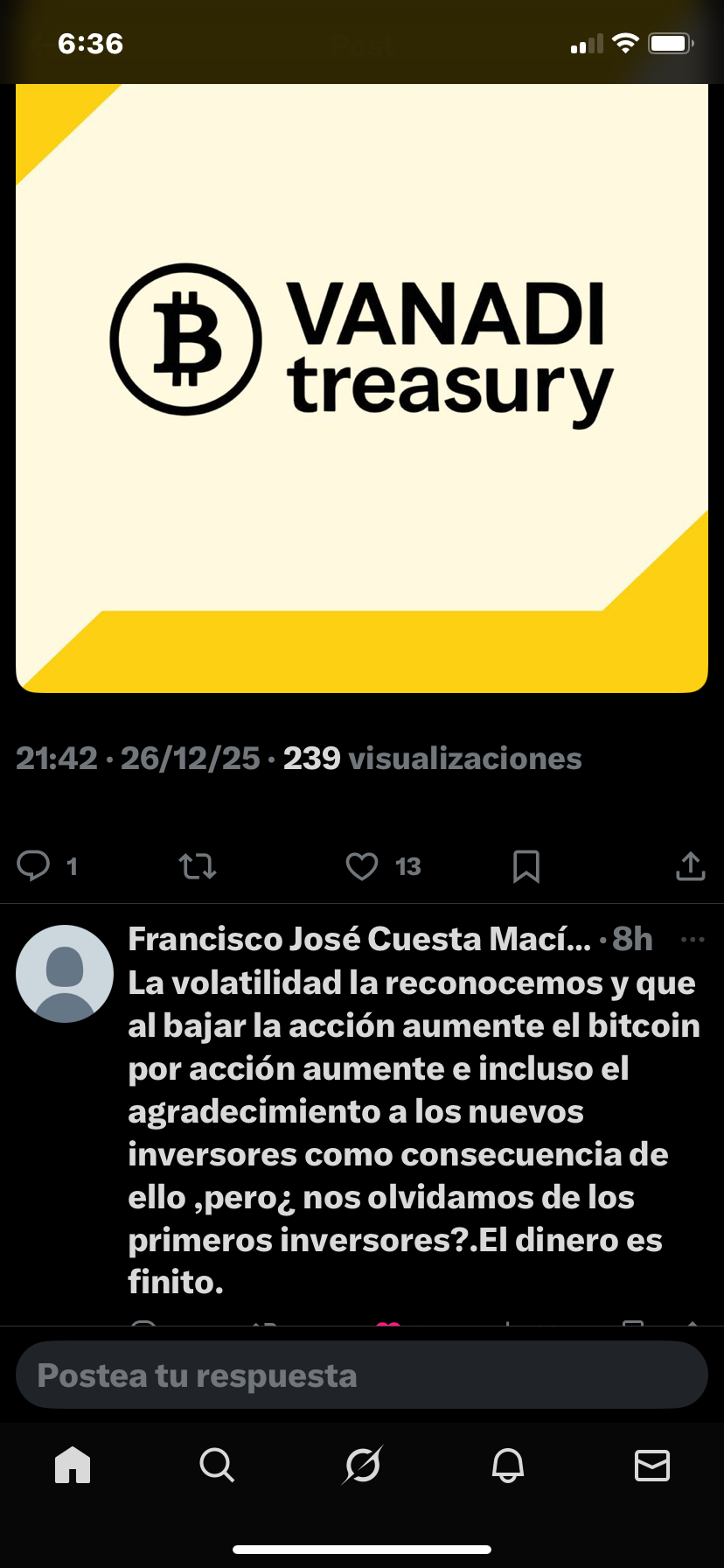This screenshot has height=1568, width=724.
Task: Tap the 'Postea tu respuesta' field
Action: (362, 1375)
